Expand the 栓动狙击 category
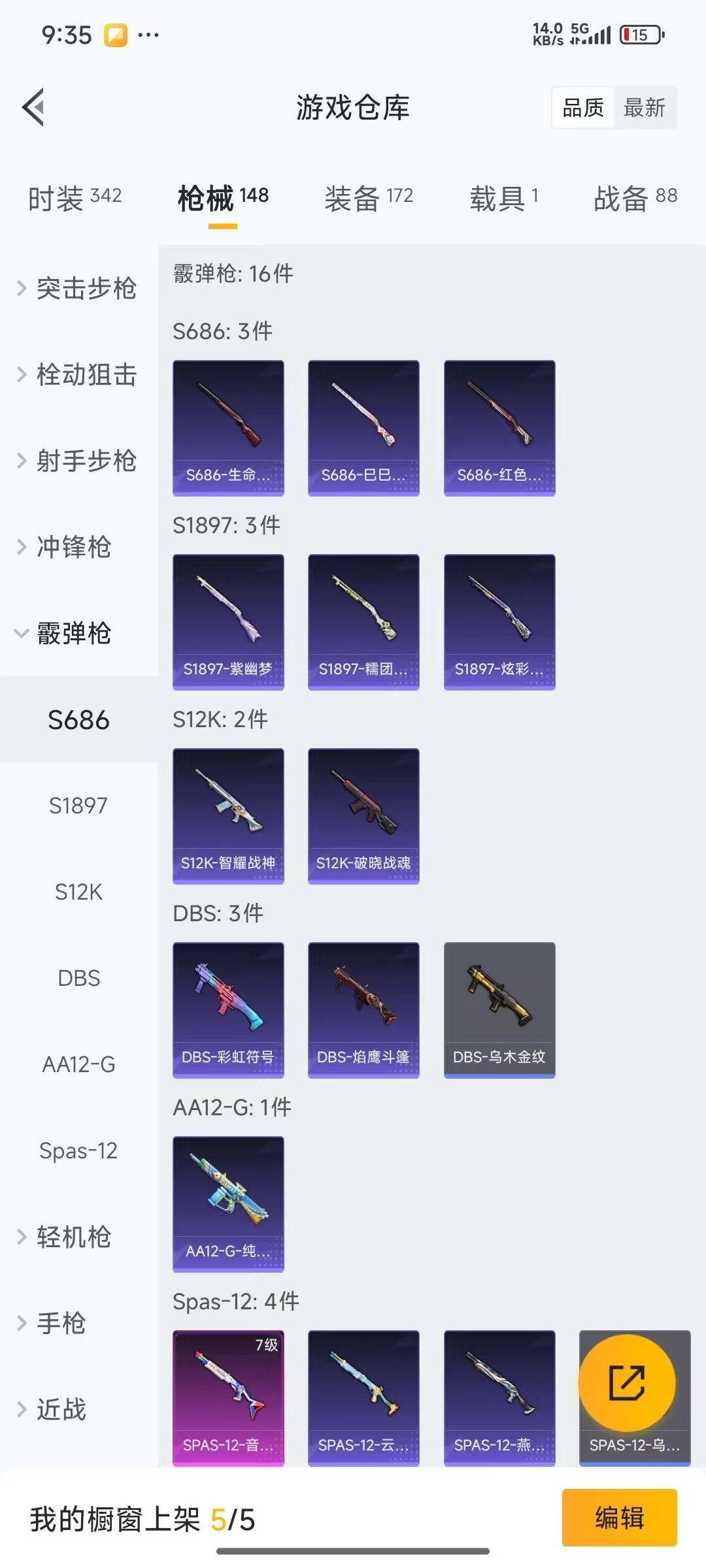This screenshot has width=706, height=1568. click(x=78, y=374)
